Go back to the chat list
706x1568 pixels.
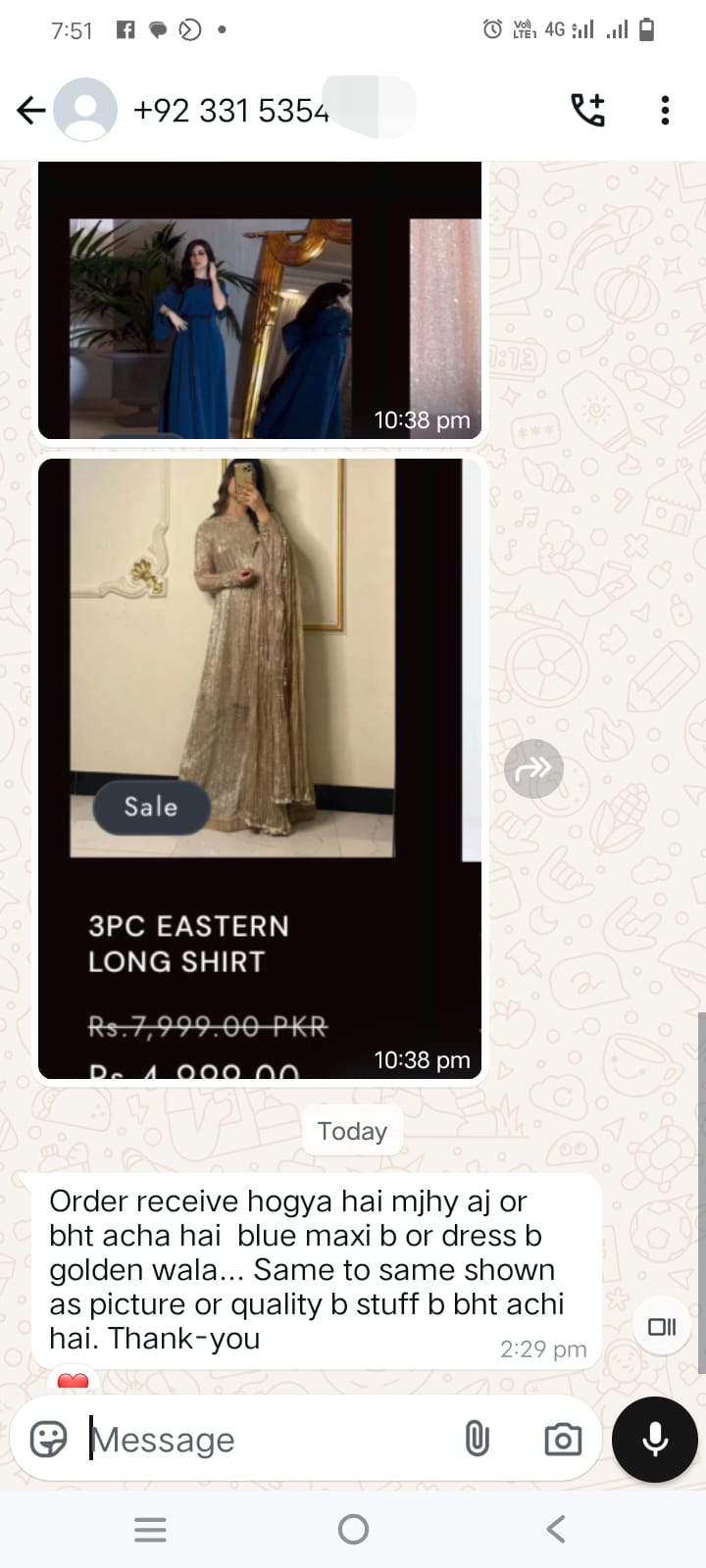pyautogui.click(x=31, y=110)
